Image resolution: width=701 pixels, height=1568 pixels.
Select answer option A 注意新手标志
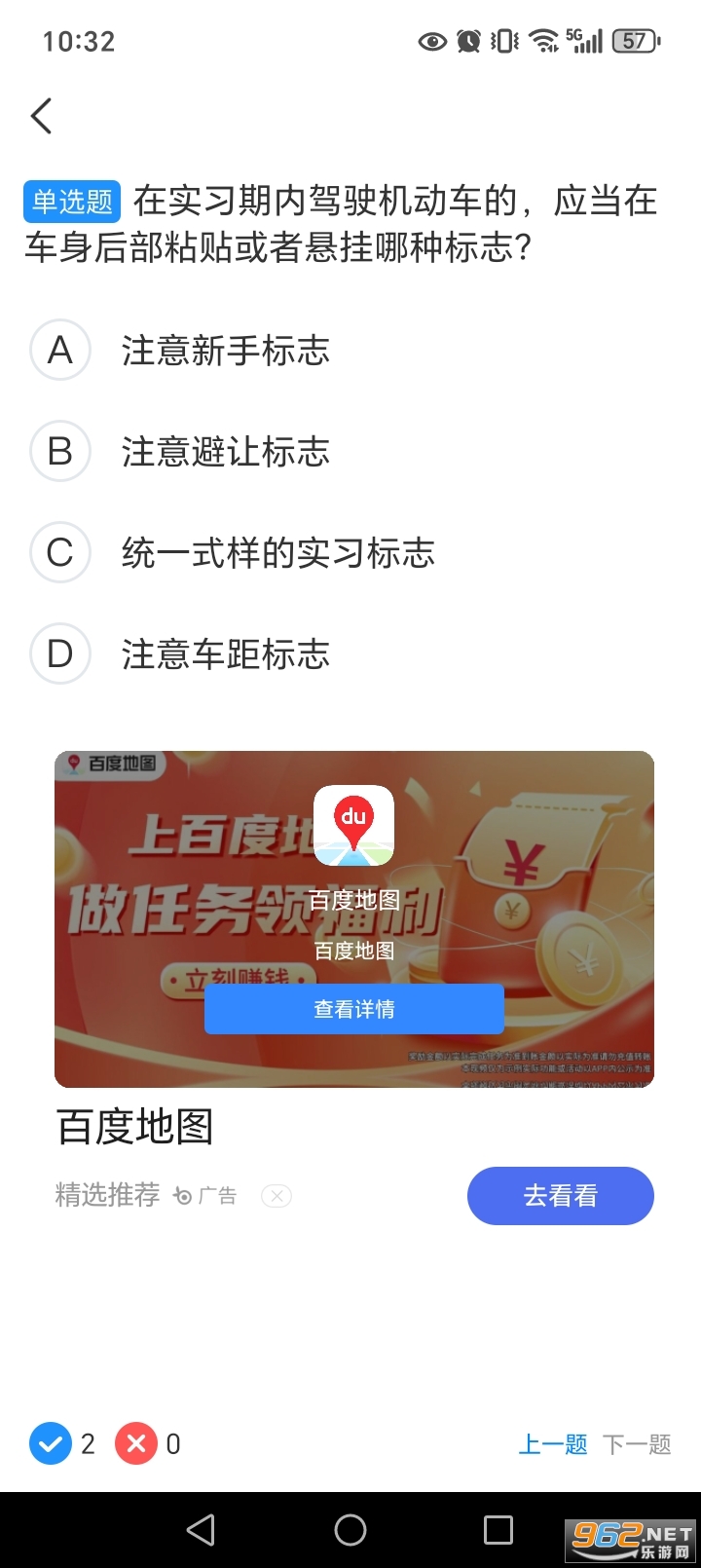226,351
